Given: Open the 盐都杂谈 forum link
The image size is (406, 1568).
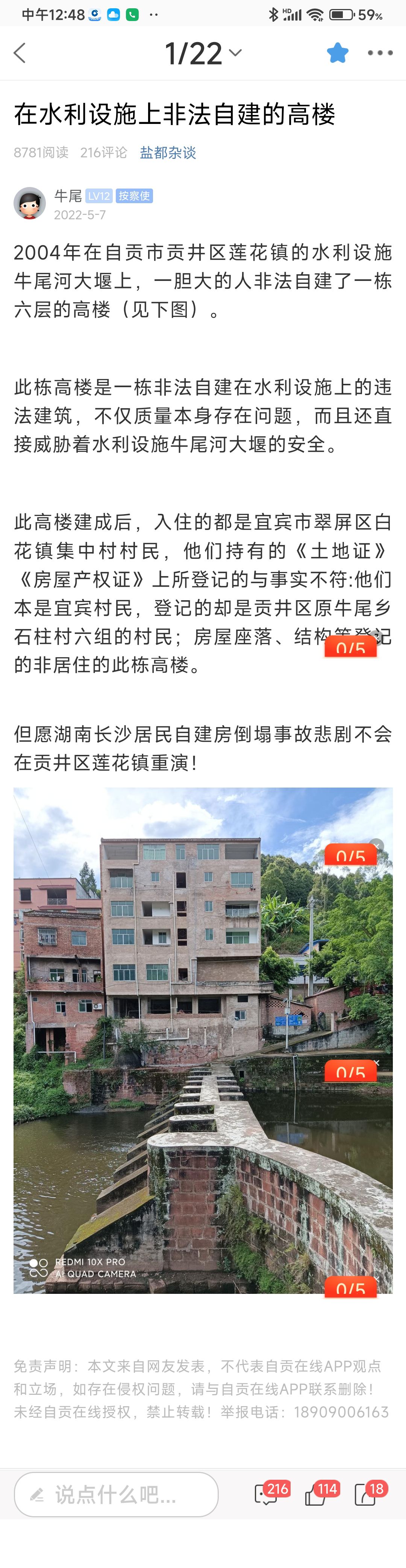Looking at the screenshot, I should [168, 153].
